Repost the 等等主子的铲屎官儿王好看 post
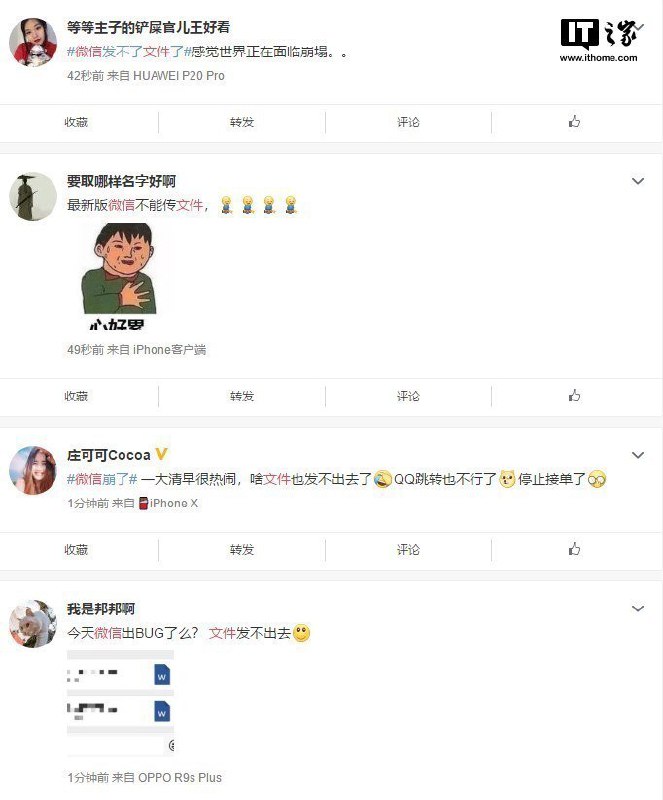 [x=242, y=122]
